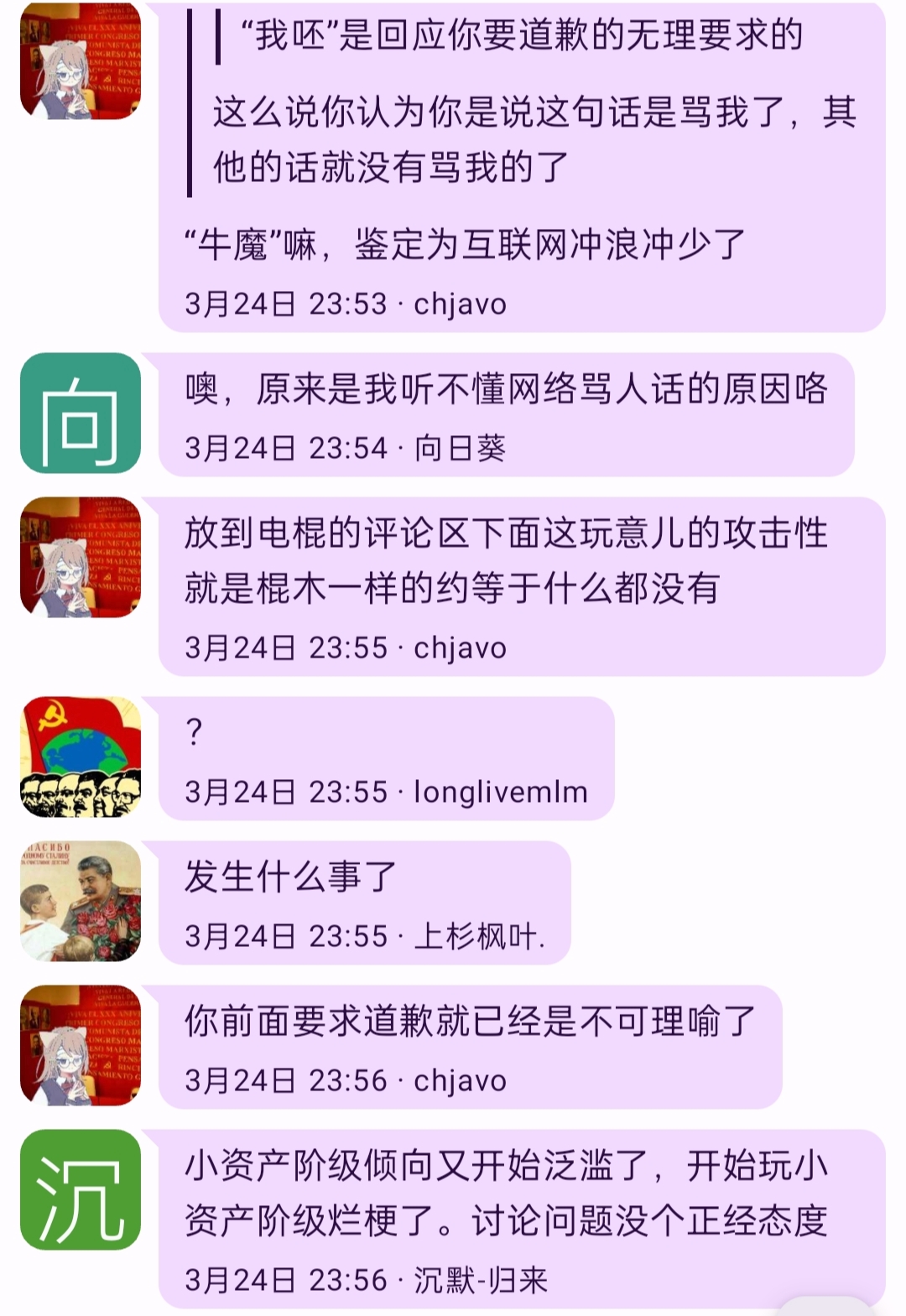Tap chjavo's avatar next to 放到电棍 message
This screenshot has height=1316, width=906.
[81, 558]
